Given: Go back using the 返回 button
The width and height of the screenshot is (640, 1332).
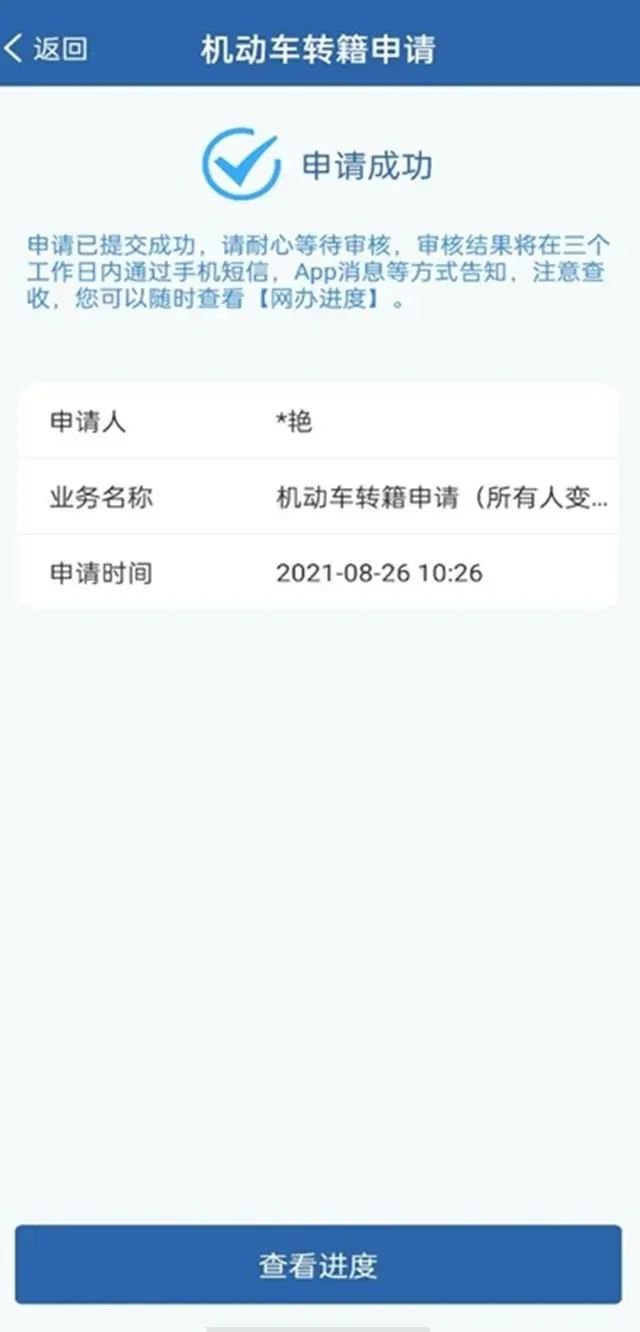Looking at the screenshot, I should click(47, 48).
